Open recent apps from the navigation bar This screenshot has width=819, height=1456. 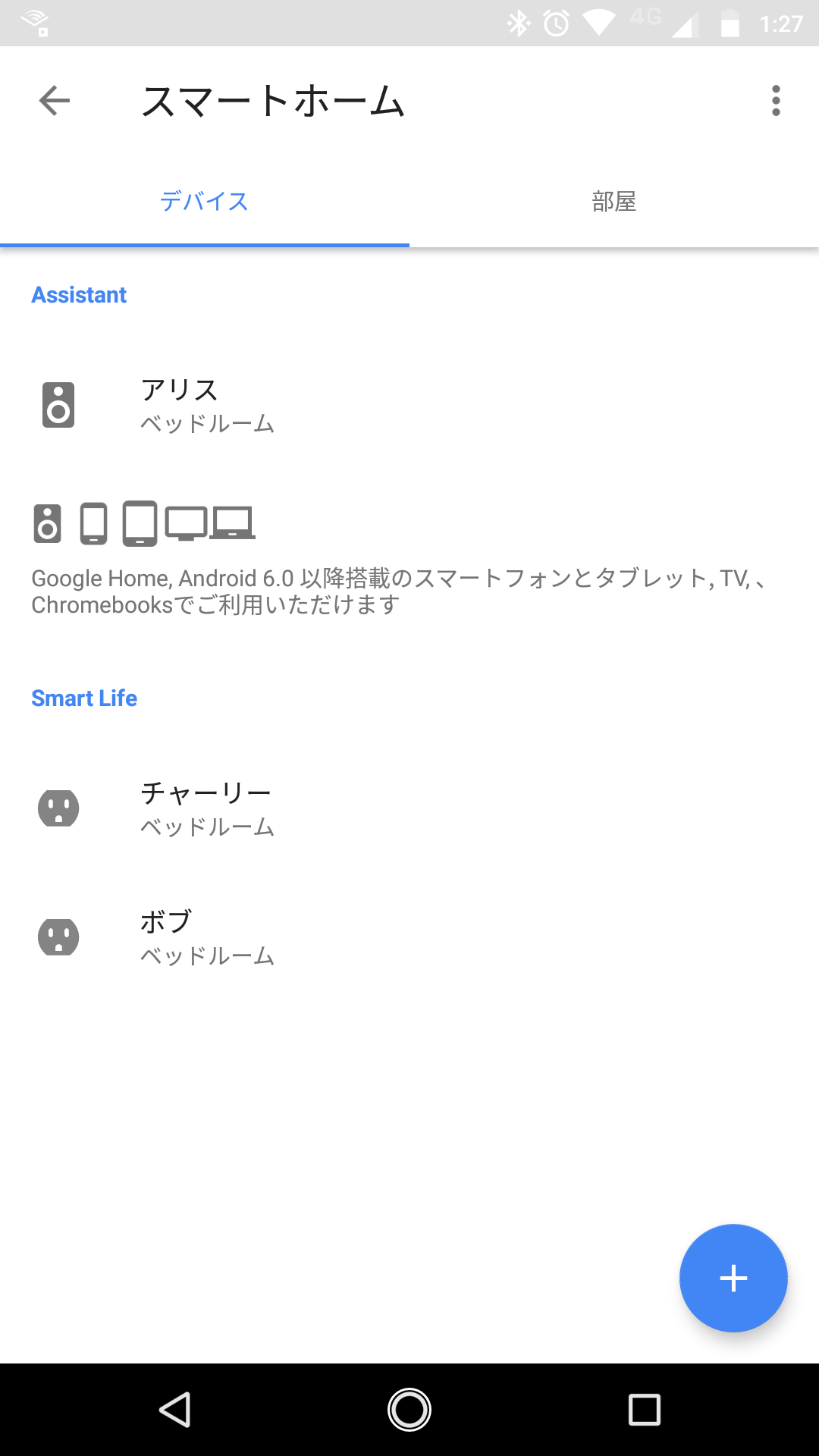tap(645, 1410)
